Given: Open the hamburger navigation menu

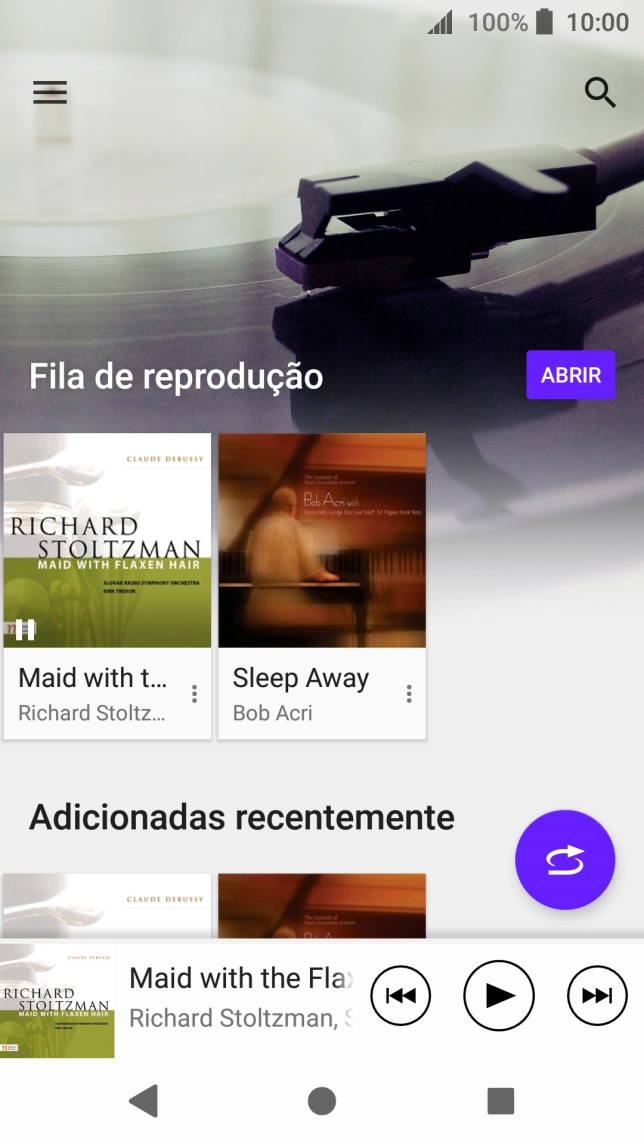Looking at the screenshot, I should 50,92.
